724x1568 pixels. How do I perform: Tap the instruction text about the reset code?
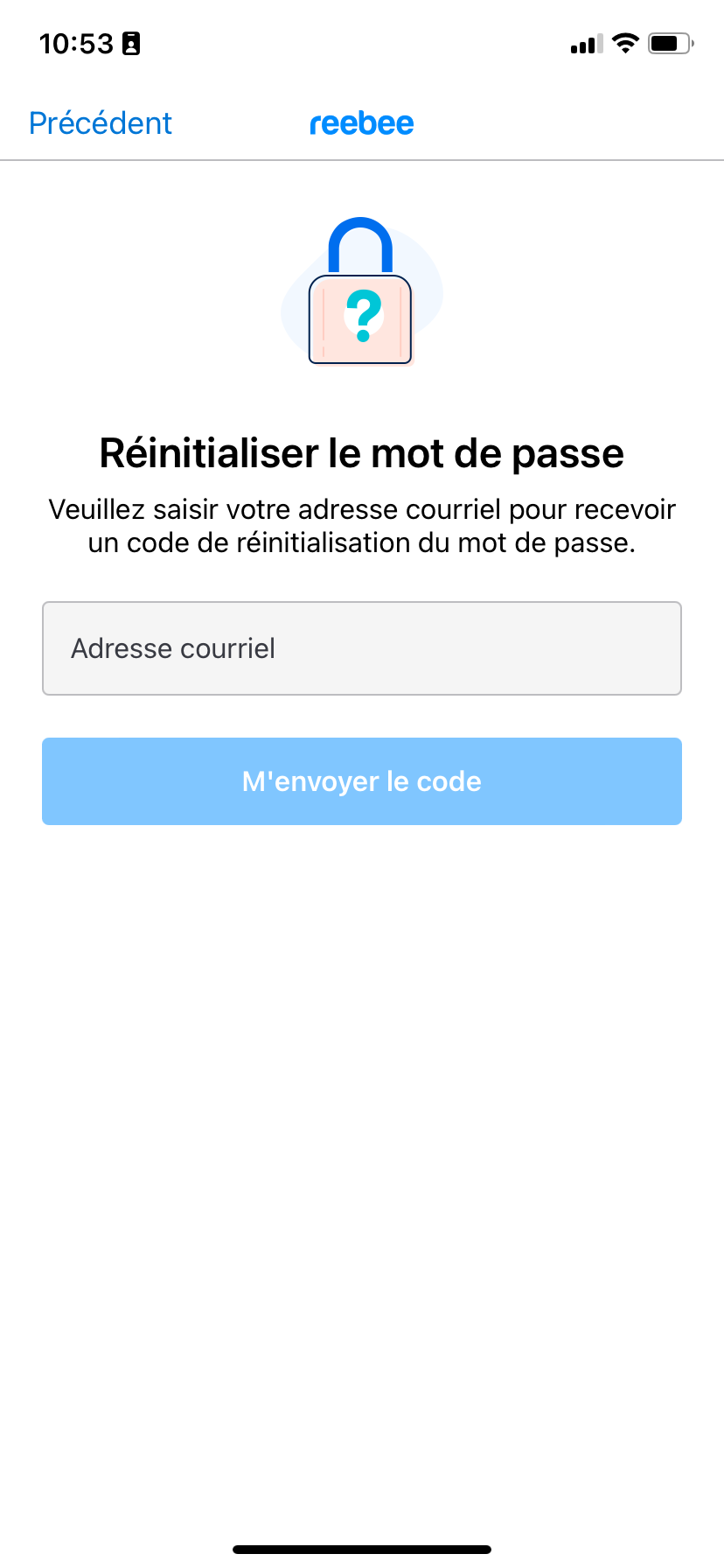361,525
